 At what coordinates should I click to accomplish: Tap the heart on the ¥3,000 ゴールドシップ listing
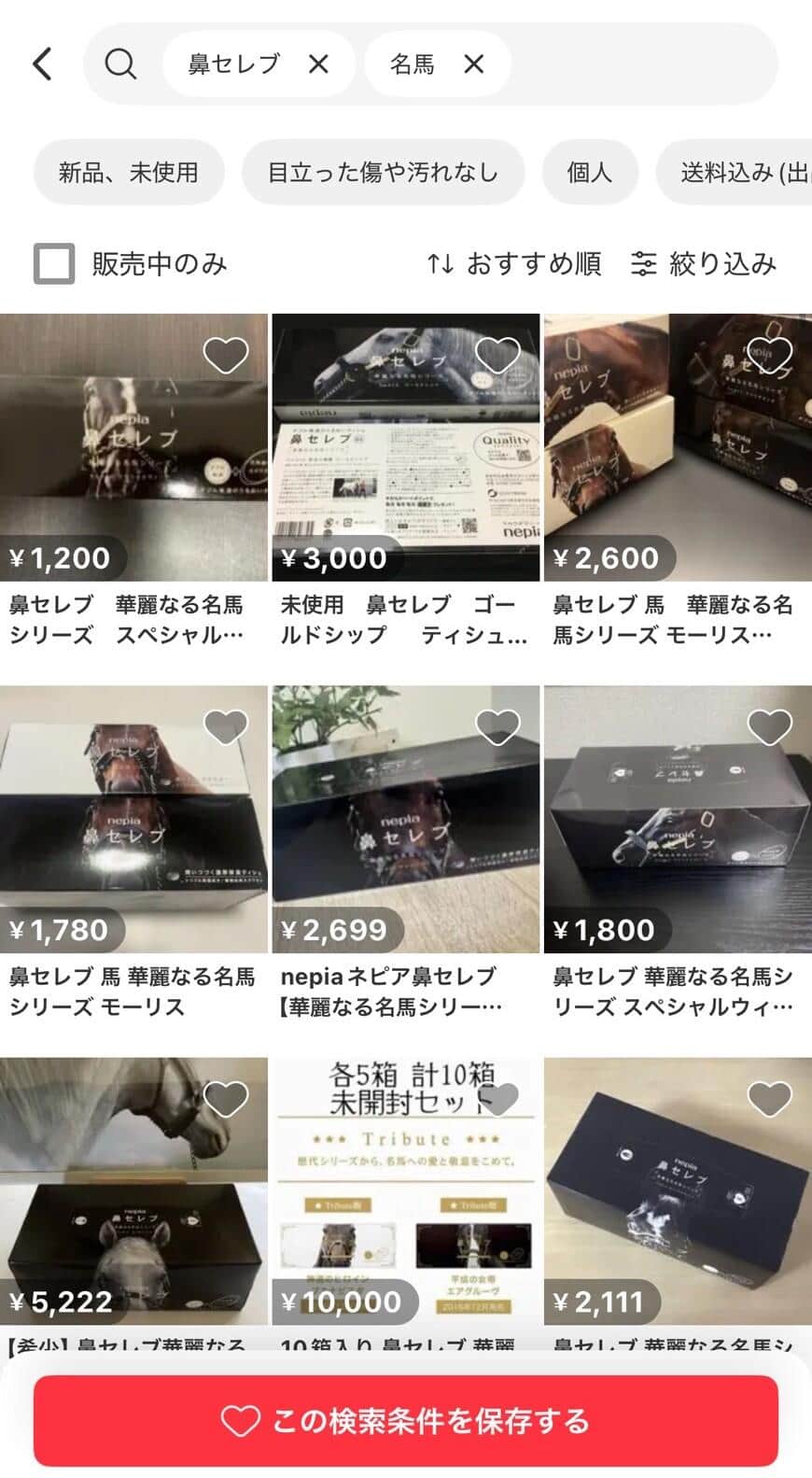[498, 355]
